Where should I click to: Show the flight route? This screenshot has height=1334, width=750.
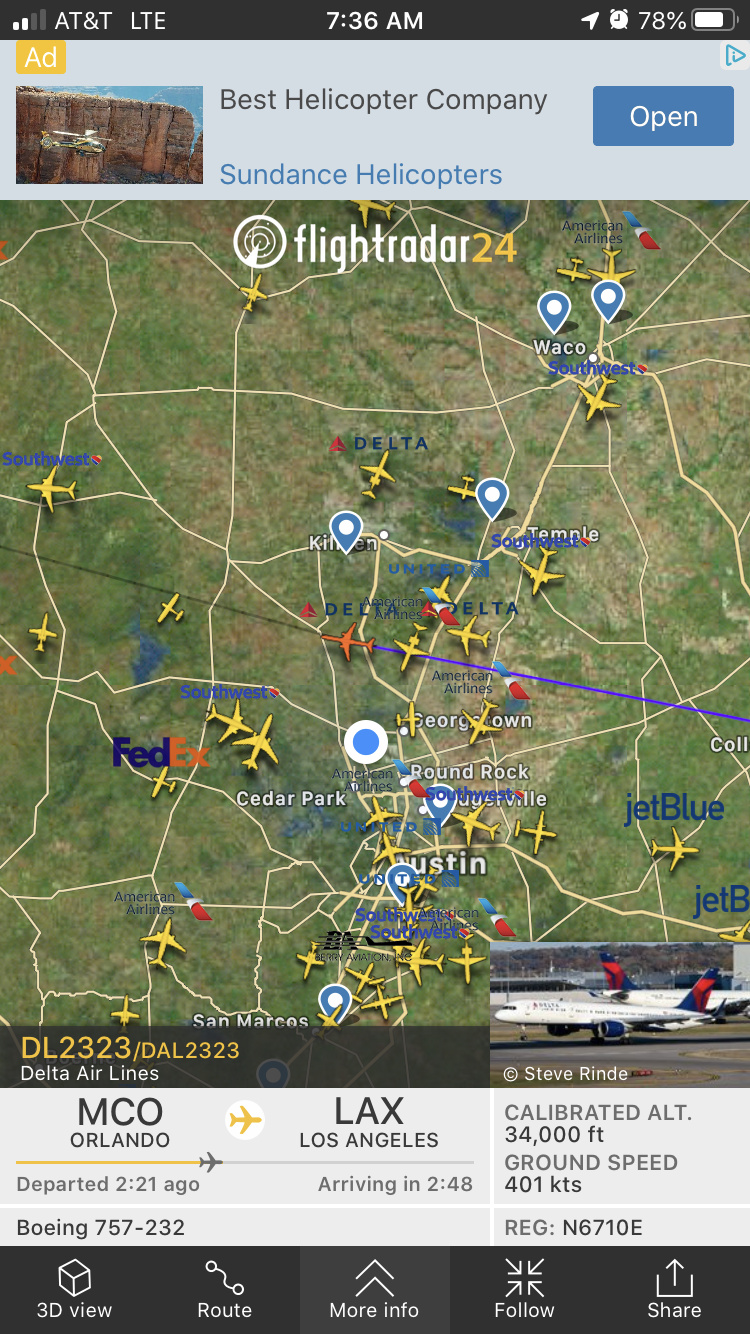224,1290
